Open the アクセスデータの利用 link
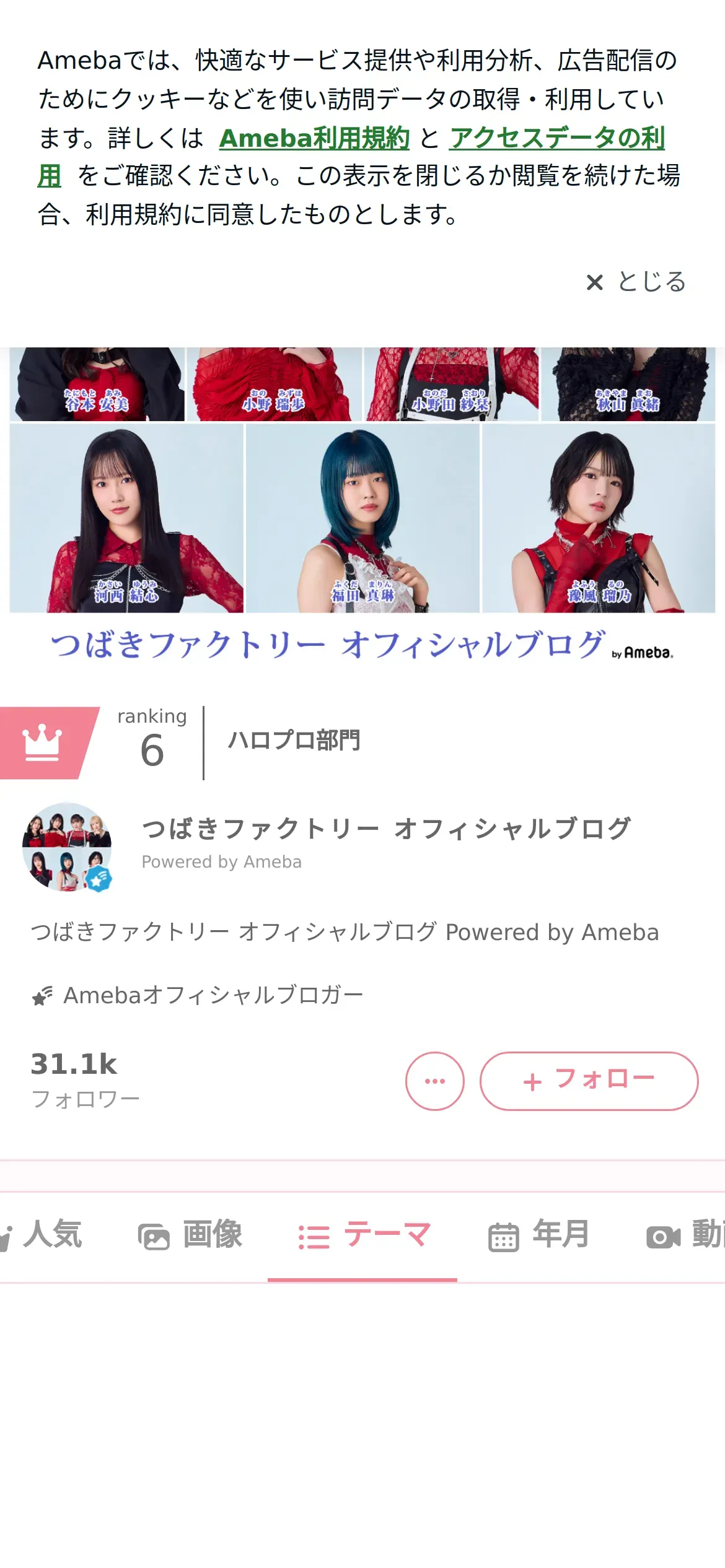725x1568 pixels. point(556,138)
